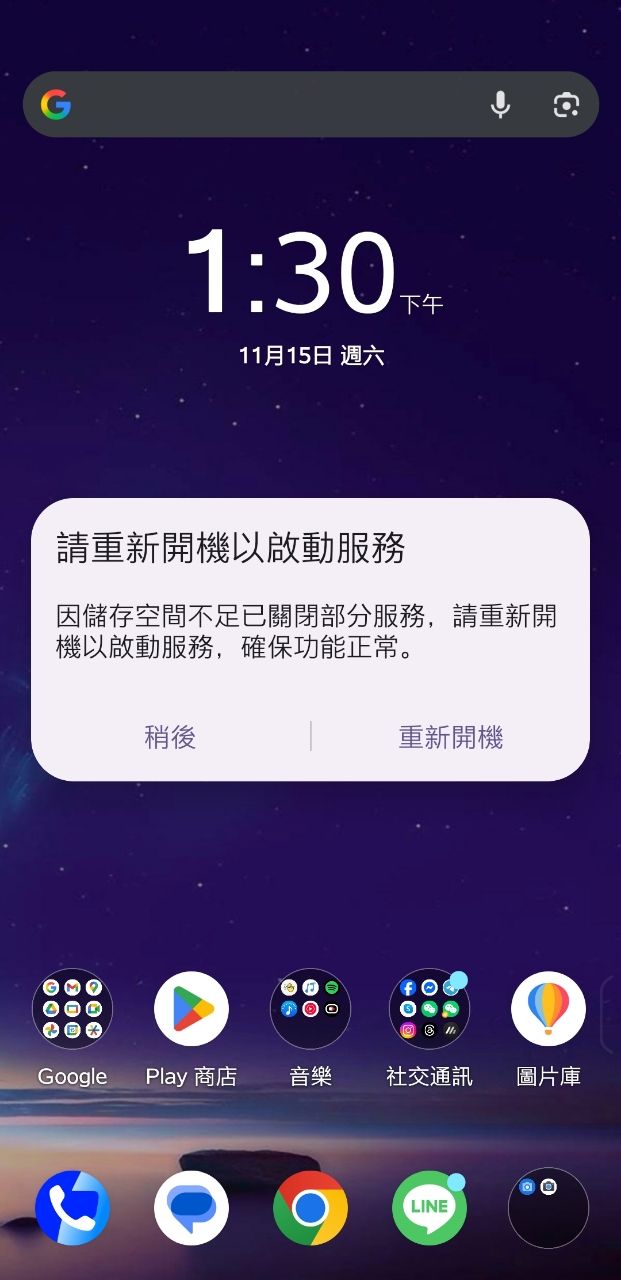
Task: Tap 重新開機 to restart the phone
Action: pos(450,738)
